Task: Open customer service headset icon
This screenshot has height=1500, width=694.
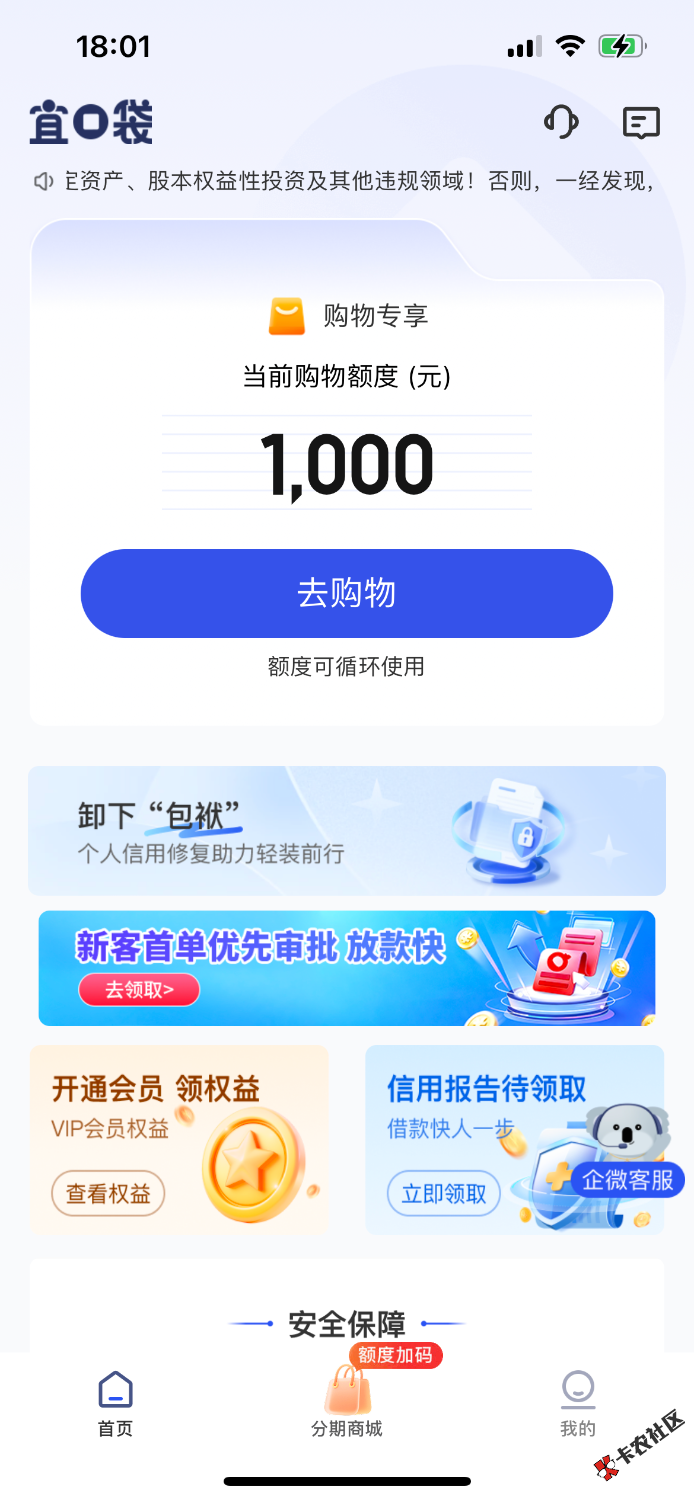Action: coord(561,122)
